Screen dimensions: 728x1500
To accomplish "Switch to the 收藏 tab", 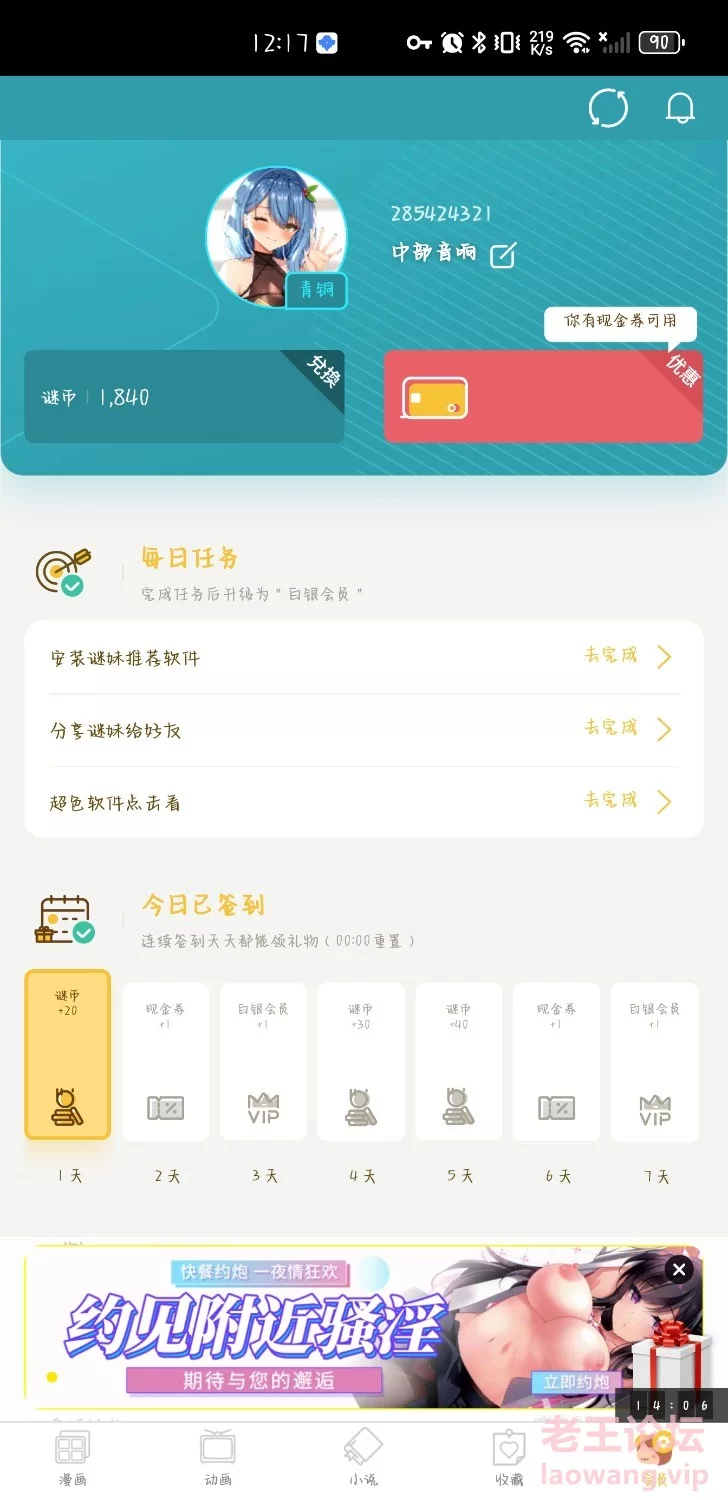I will (x=509, y=1459).
